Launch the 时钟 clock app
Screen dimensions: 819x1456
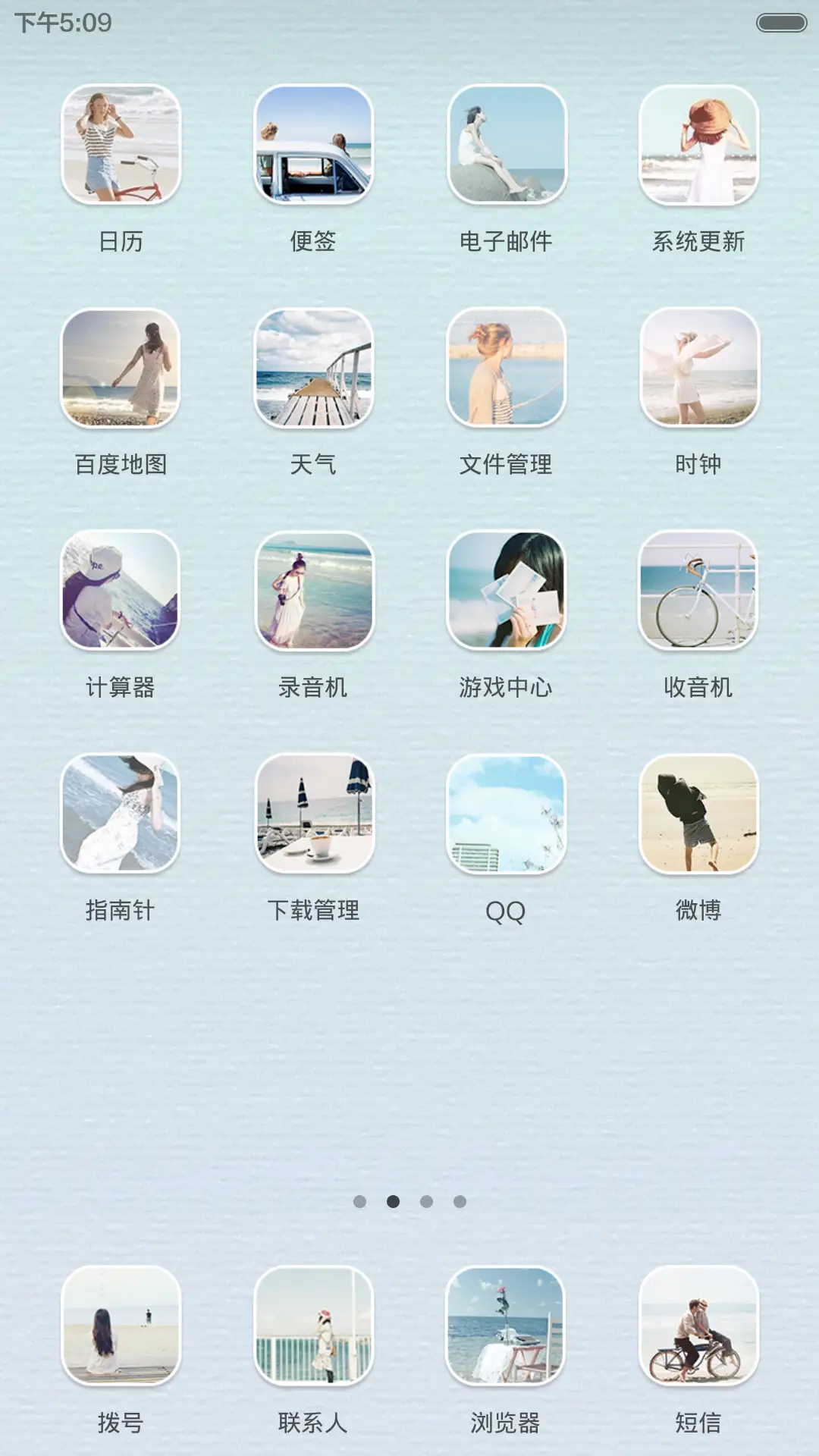[698, 369]
